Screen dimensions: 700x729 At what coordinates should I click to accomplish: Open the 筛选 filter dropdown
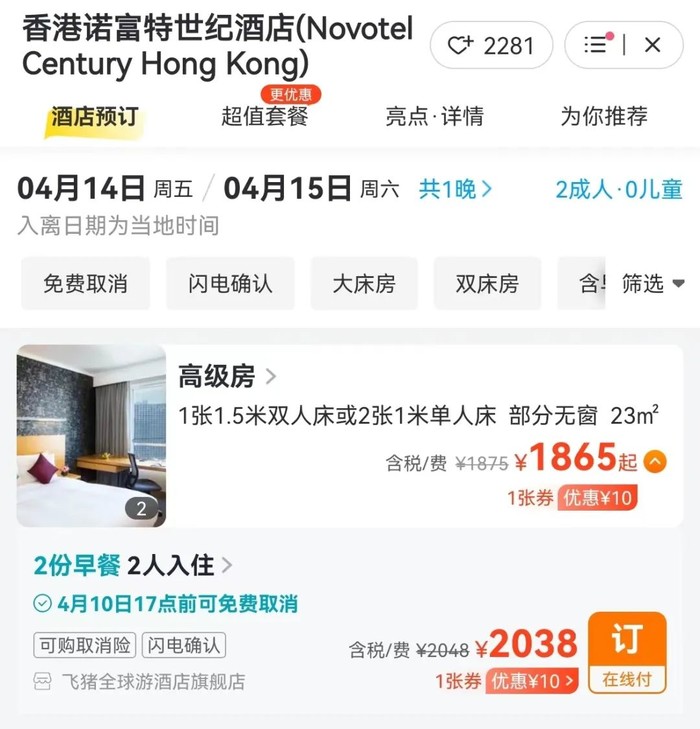coord(652,283)
